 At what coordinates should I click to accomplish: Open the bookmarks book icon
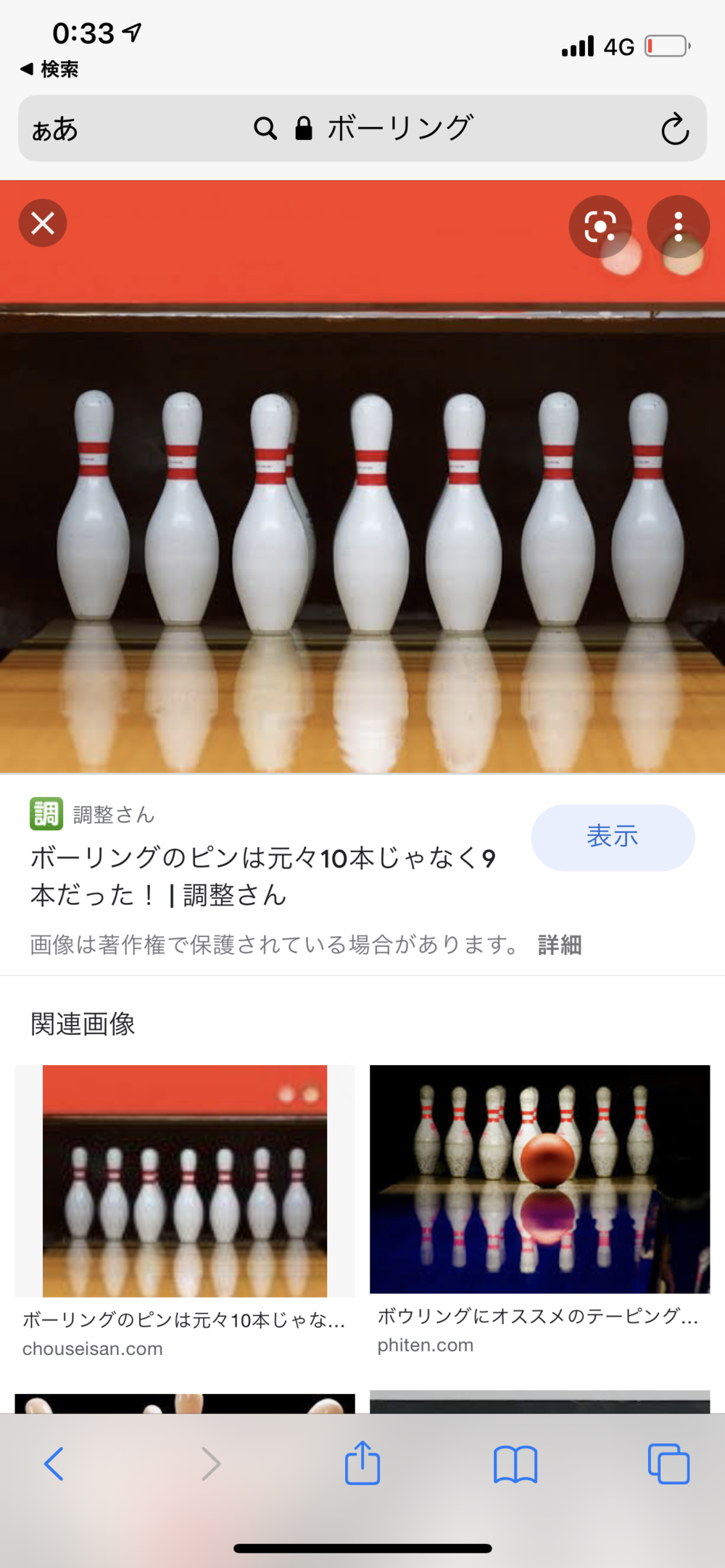coord(515,1463)
